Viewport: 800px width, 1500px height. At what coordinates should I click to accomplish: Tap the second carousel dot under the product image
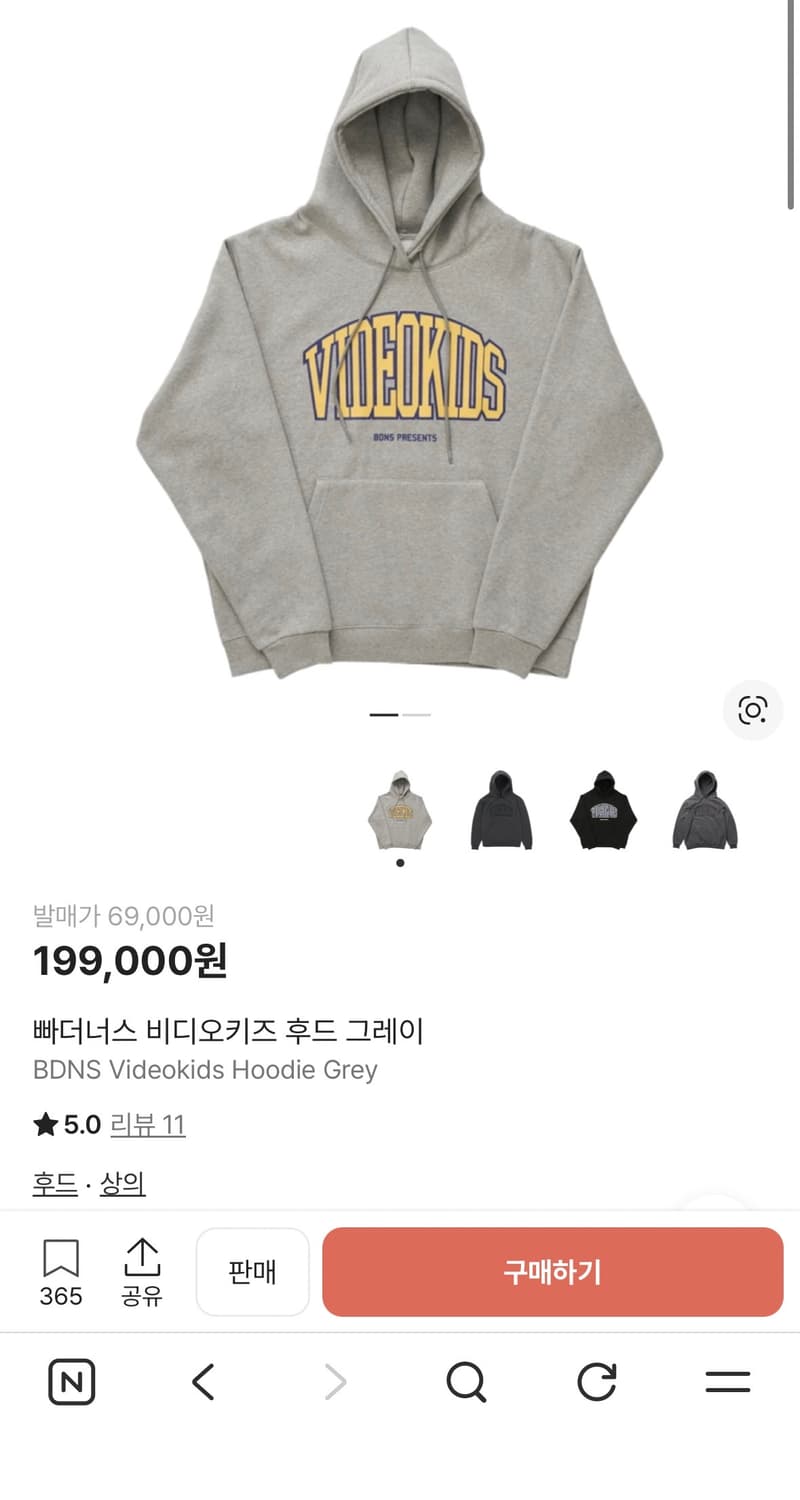(x=415, y=714)
